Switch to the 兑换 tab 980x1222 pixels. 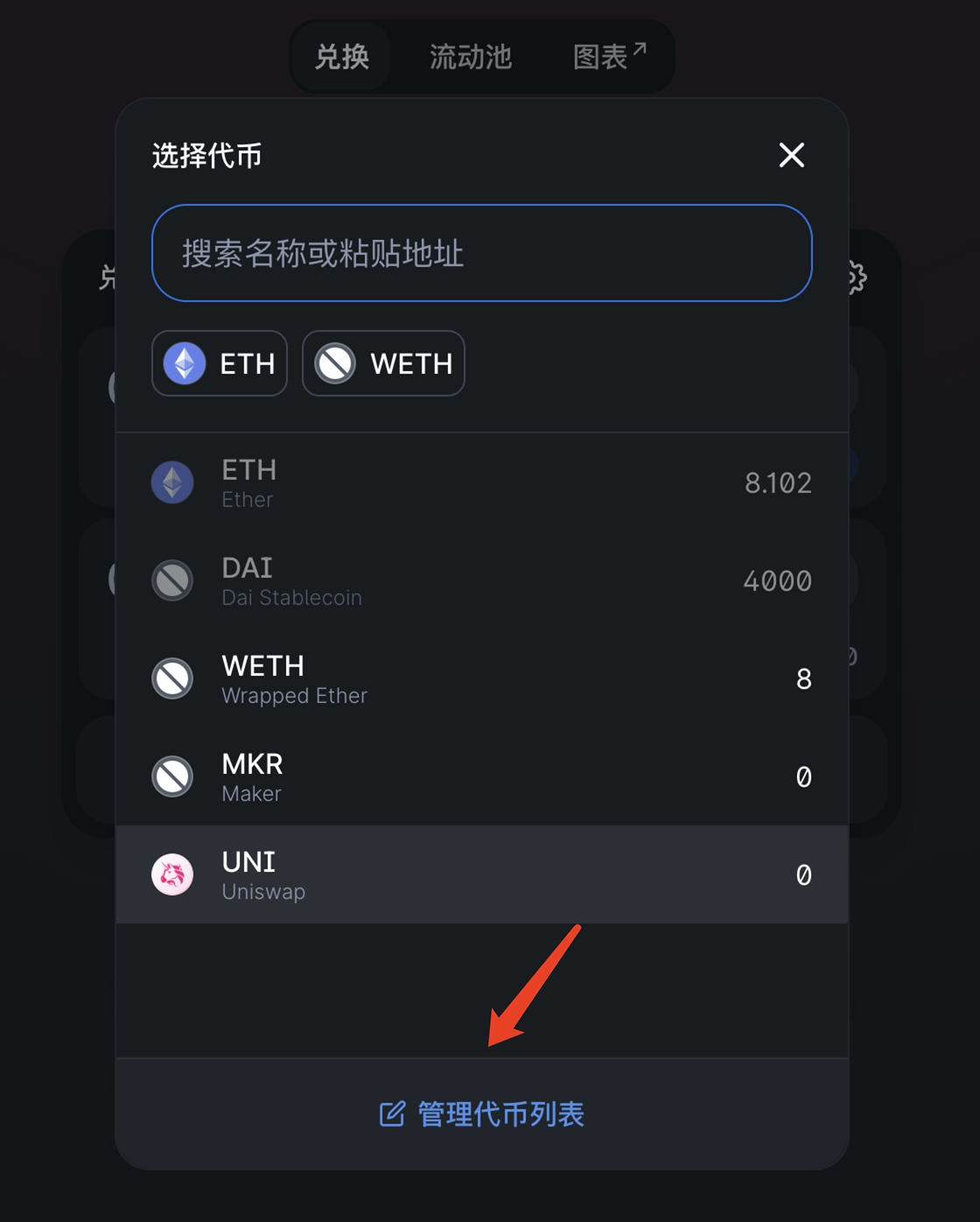(341, 58)
